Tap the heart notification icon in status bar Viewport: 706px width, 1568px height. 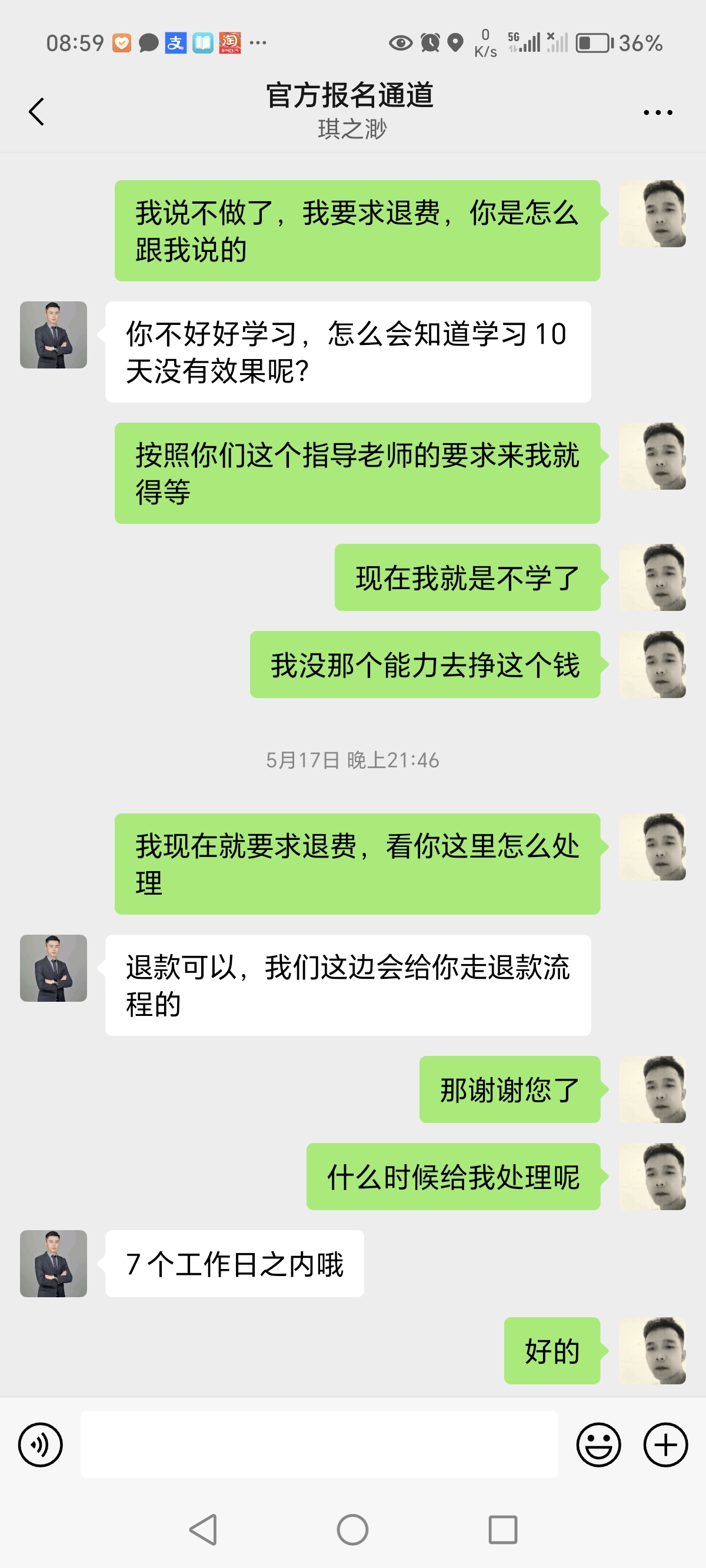click(121, 41)
